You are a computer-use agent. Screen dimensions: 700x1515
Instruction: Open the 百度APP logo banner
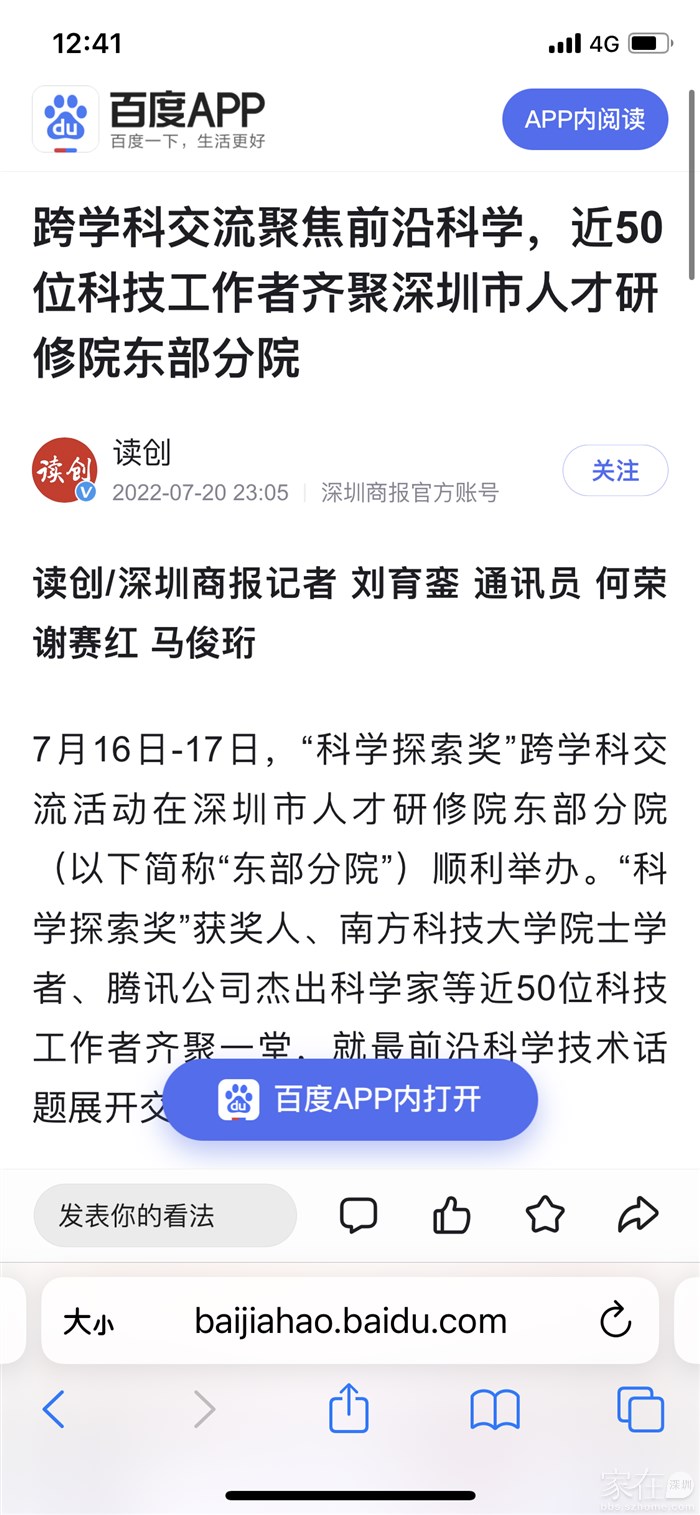pos(150,120)
